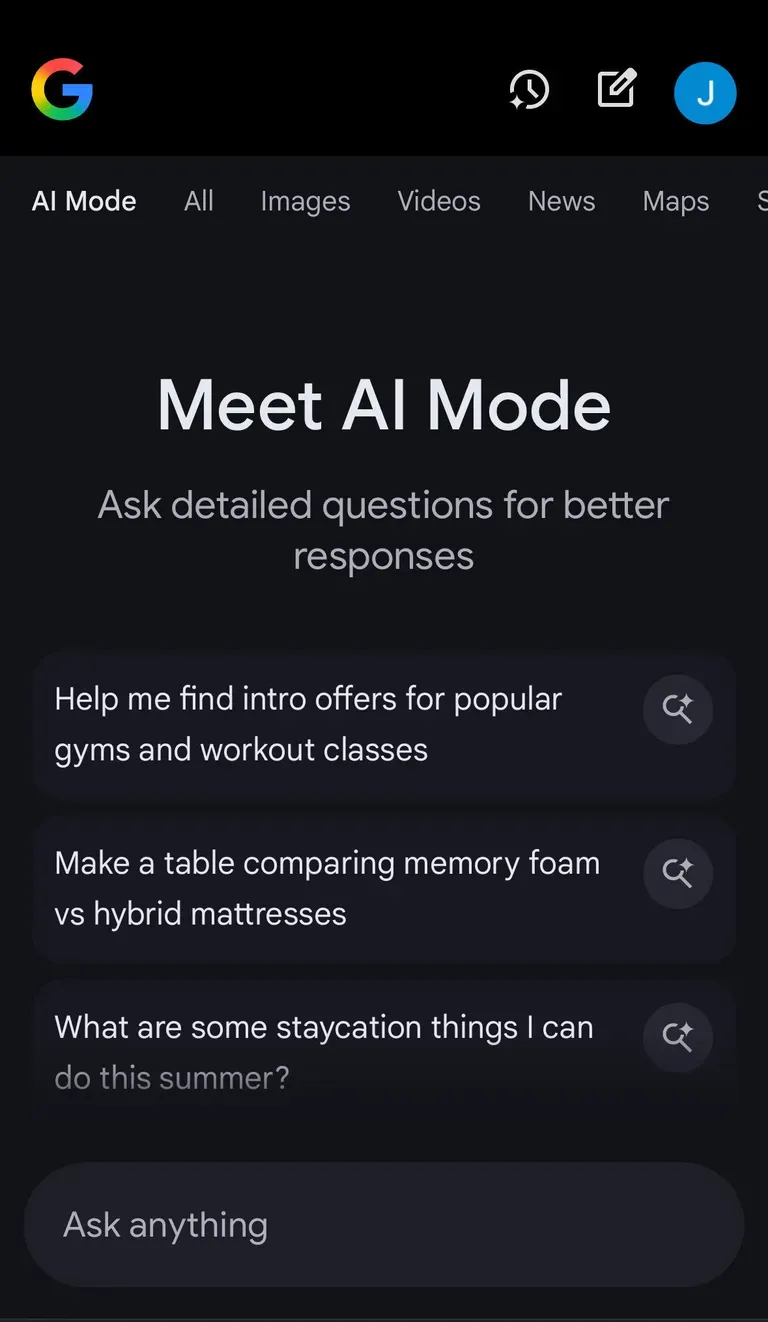Tap the Google logo to go home

62,89
